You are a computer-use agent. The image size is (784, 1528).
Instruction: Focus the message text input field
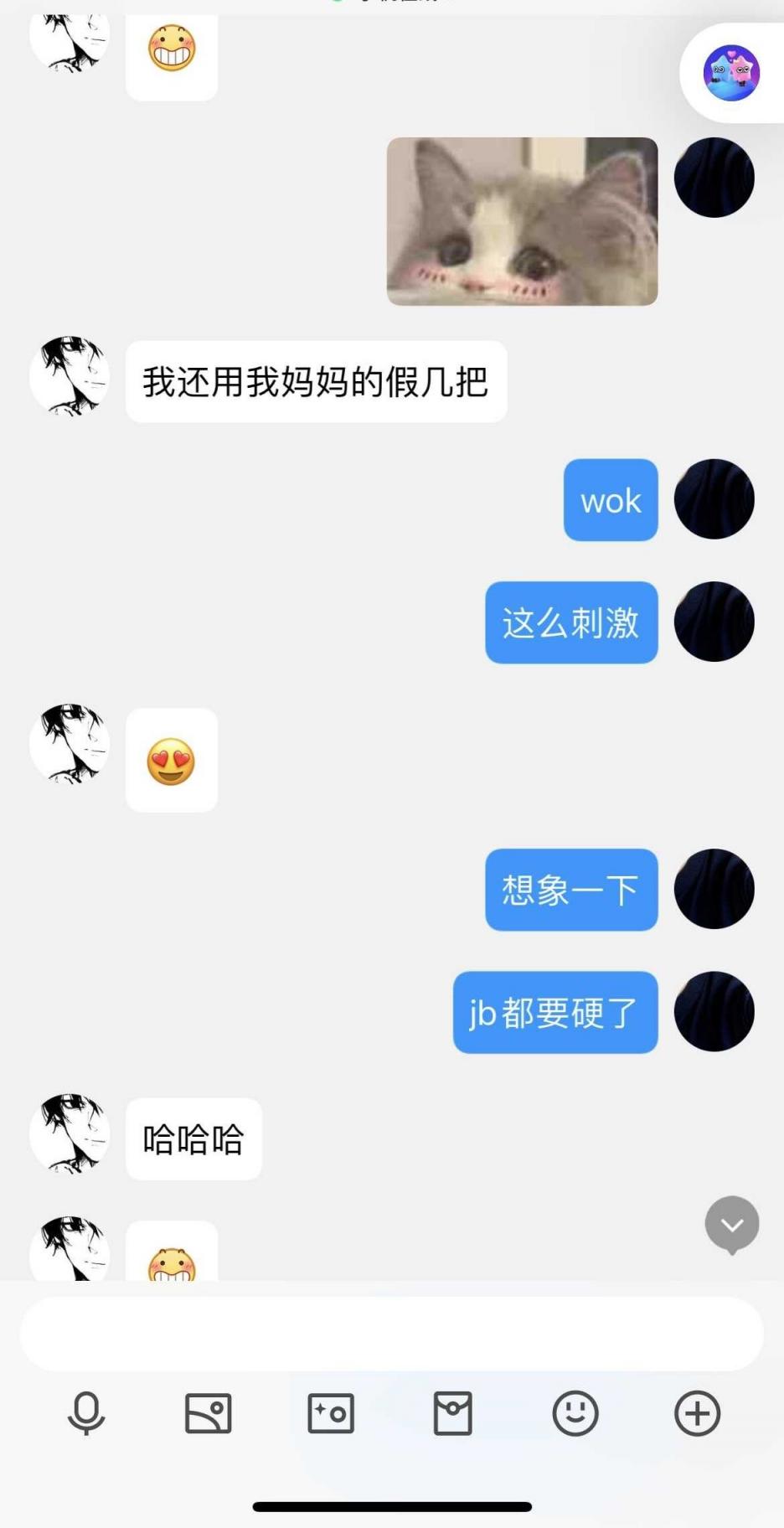[392, 1334]
